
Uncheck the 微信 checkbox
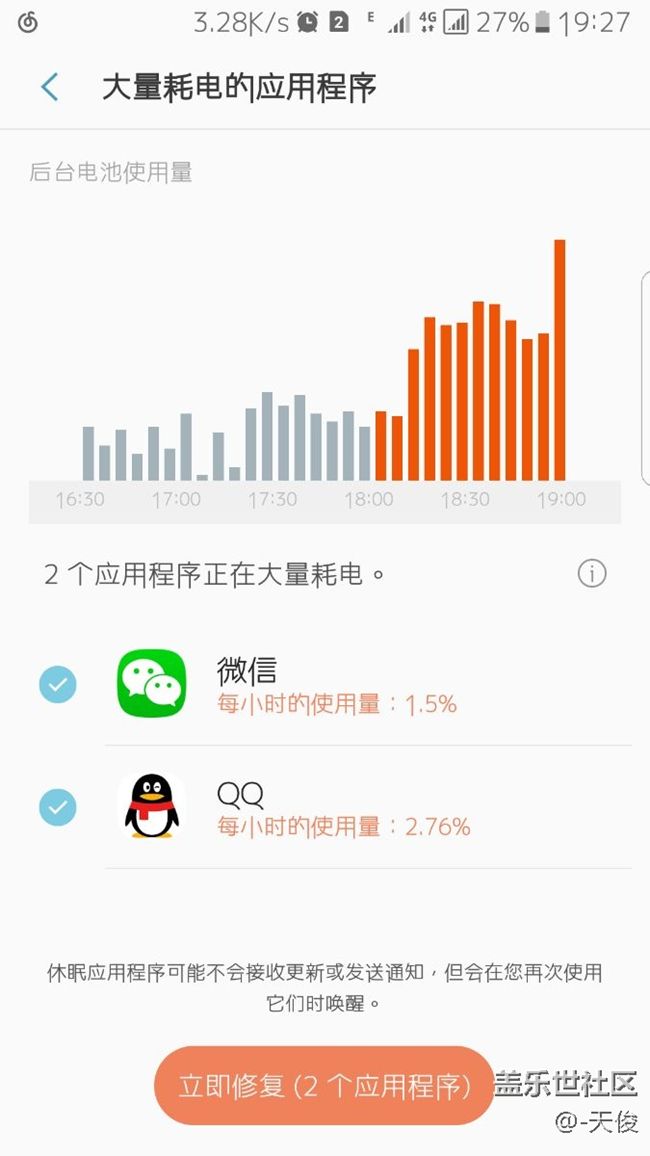tap(57, 684)
